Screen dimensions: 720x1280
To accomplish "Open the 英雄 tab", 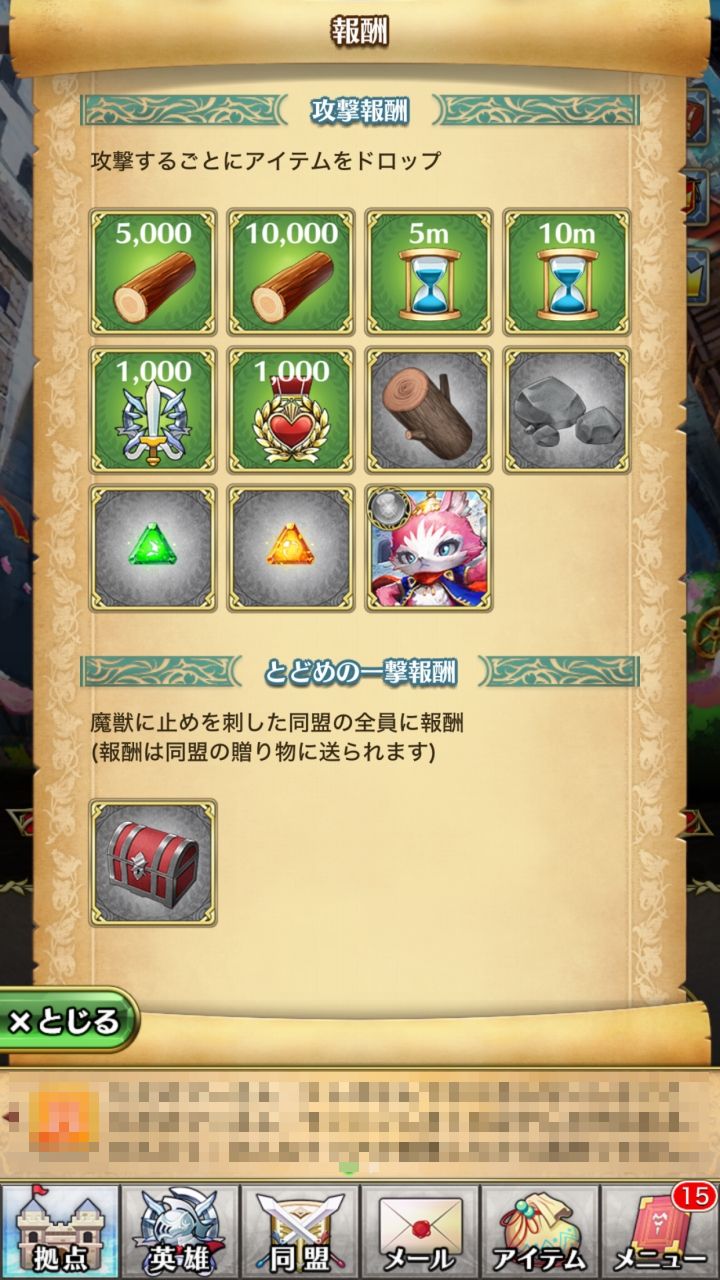I will [180, 1232].
